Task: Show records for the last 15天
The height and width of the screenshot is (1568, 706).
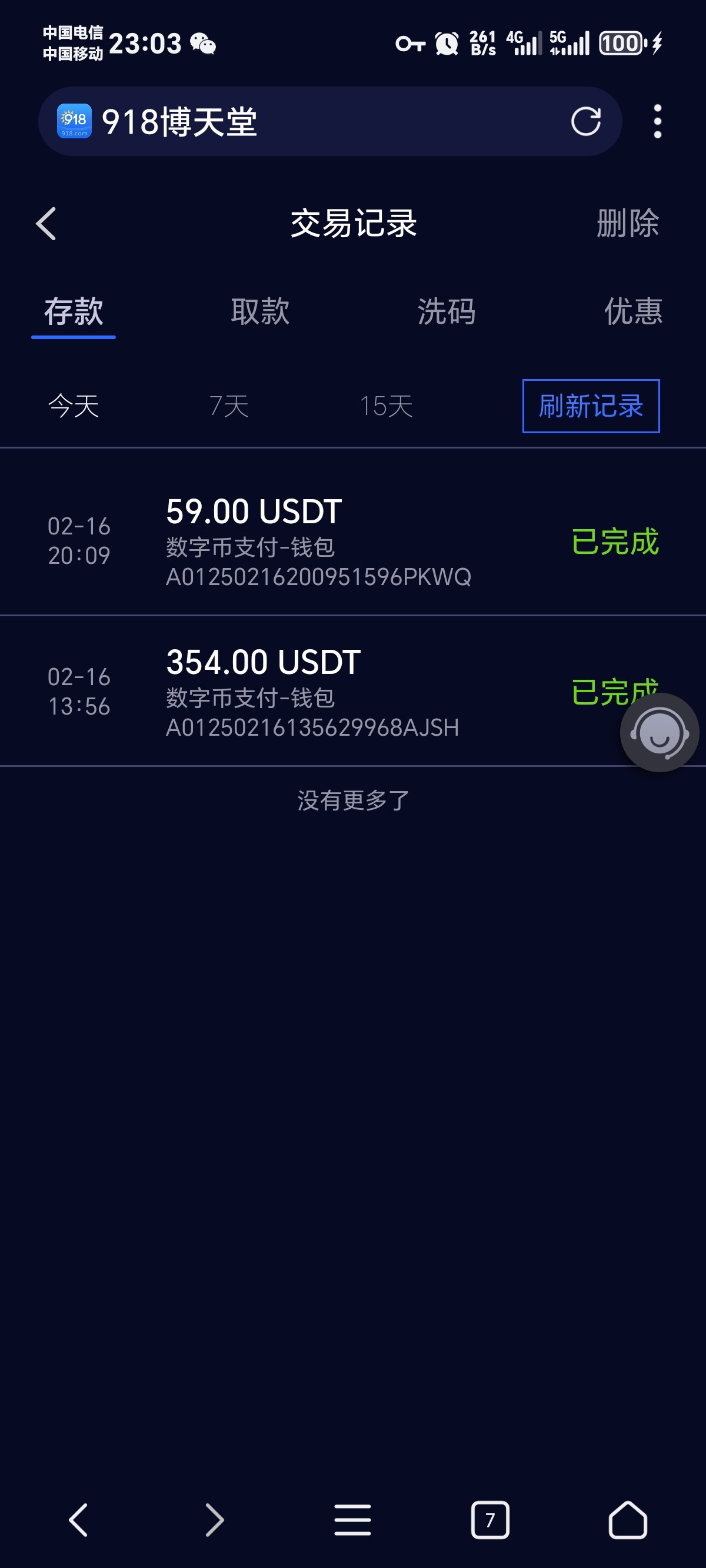Action: point(386,406)
